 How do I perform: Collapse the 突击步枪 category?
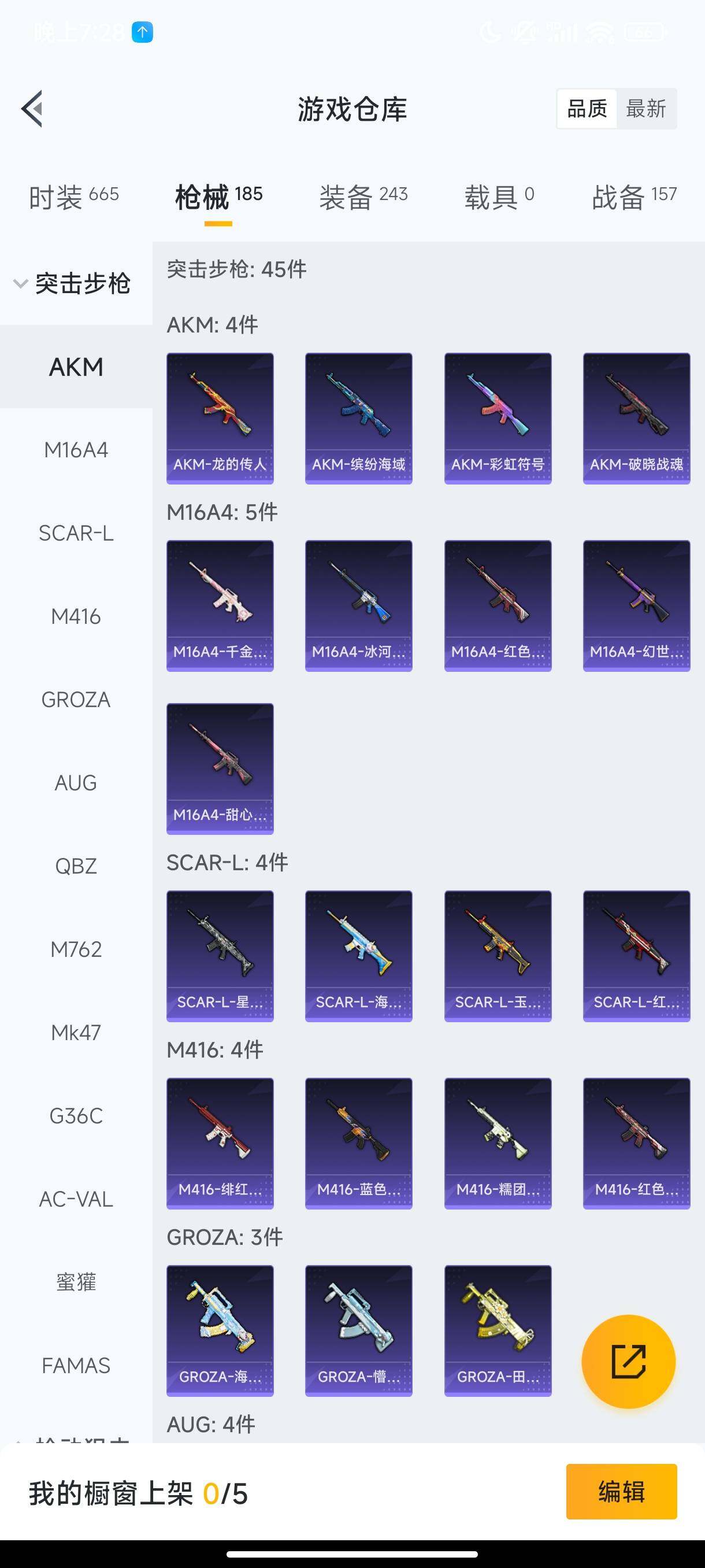[x=72, y=284]
